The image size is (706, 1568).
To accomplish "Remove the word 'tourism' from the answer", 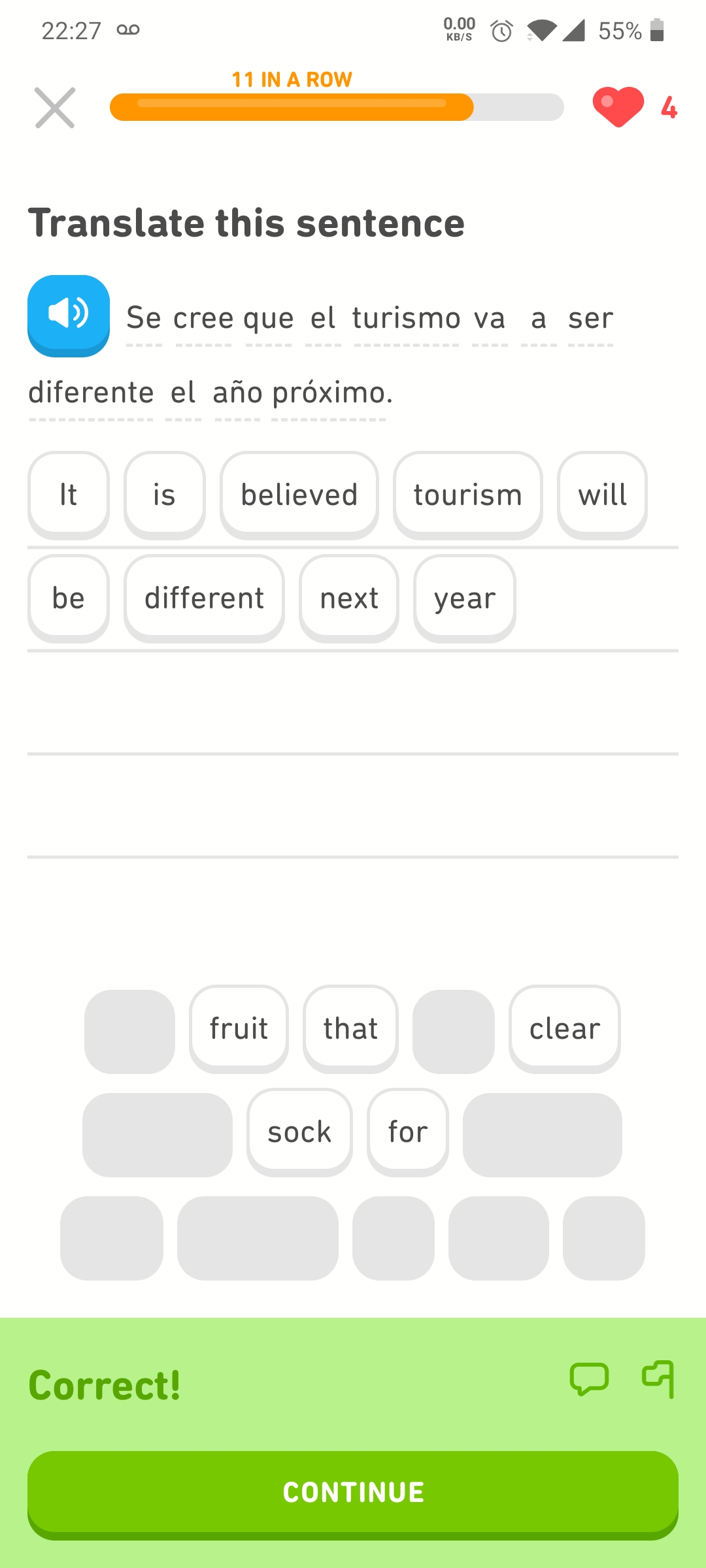I will 468,495.
